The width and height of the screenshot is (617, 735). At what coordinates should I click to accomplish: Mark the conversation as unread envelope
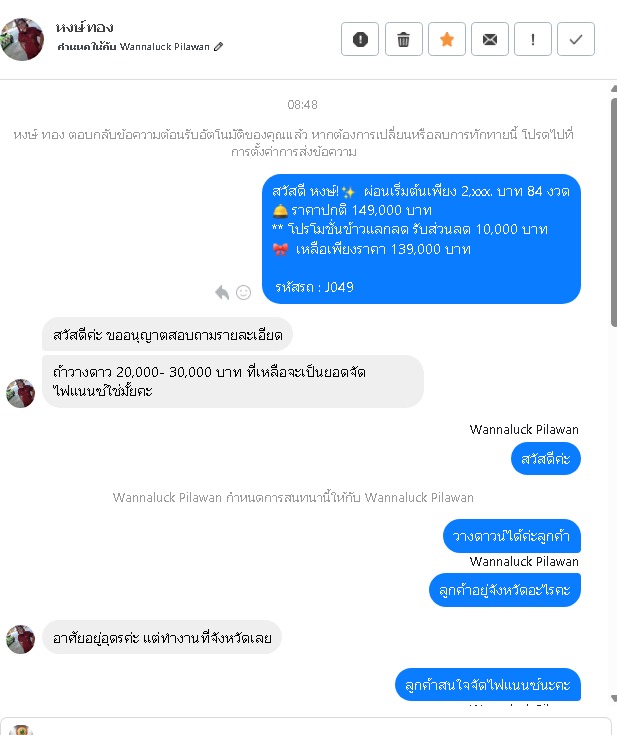[489, 39]
